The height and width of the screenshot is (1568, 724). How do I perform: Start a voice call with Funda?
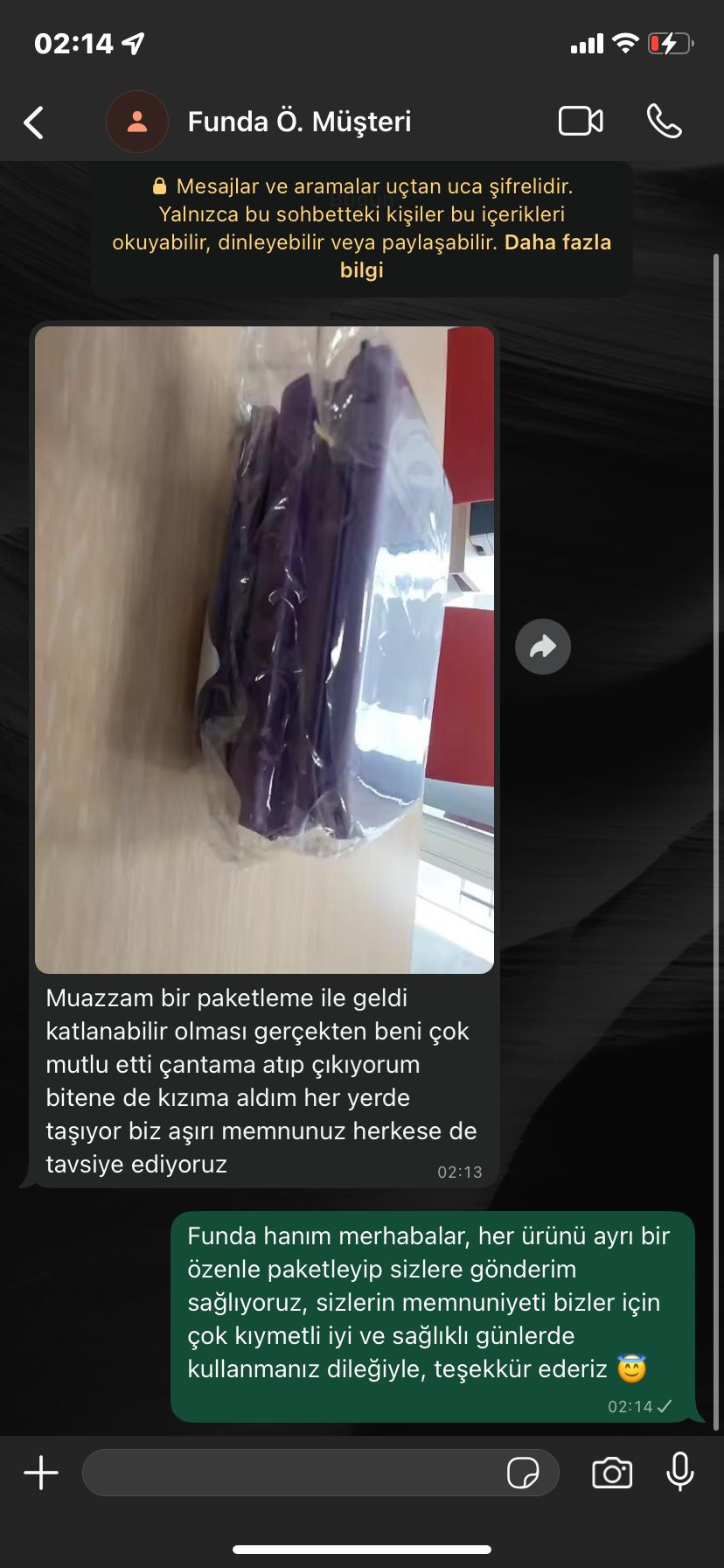point(664,122)
